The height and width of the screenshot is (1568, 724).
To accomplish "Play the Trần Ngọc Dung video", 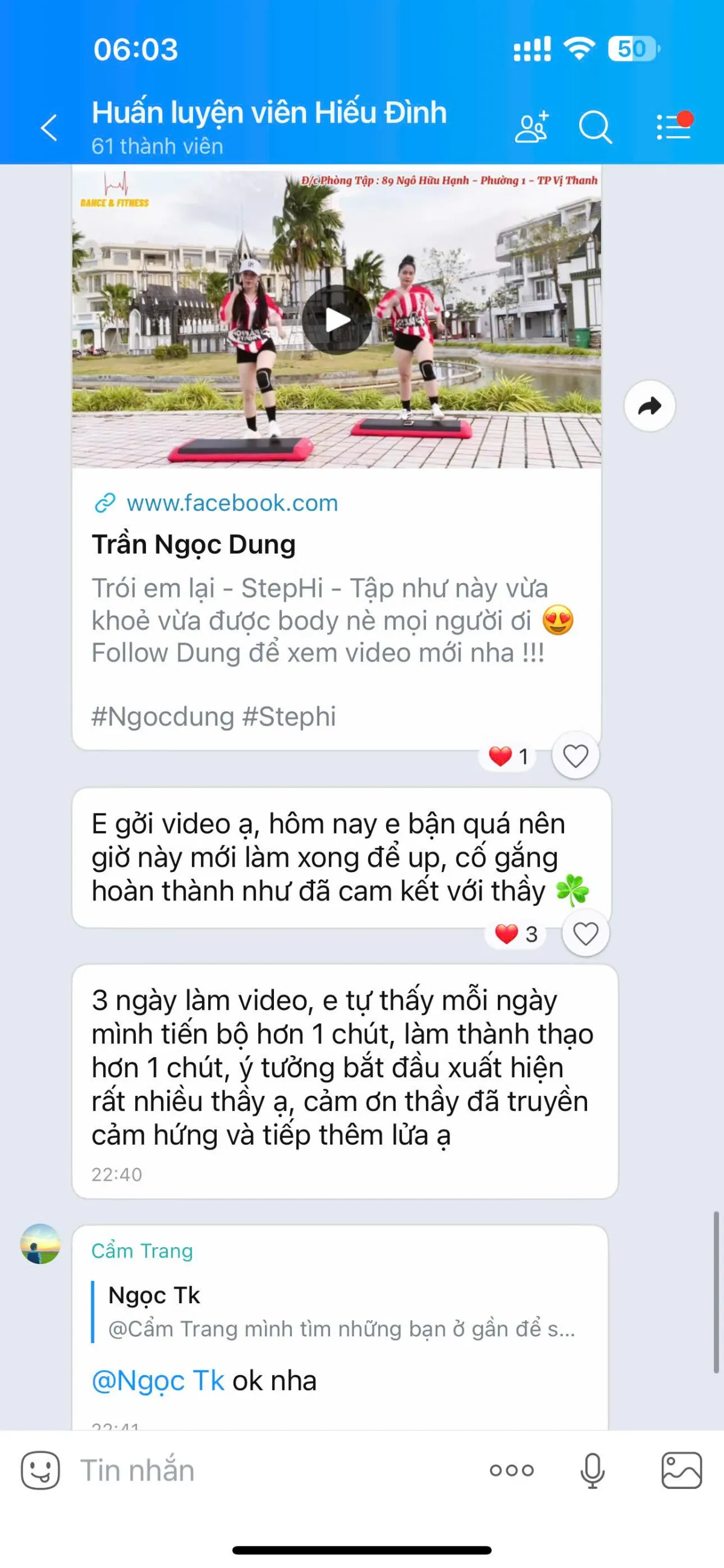I will coord(337,320).
